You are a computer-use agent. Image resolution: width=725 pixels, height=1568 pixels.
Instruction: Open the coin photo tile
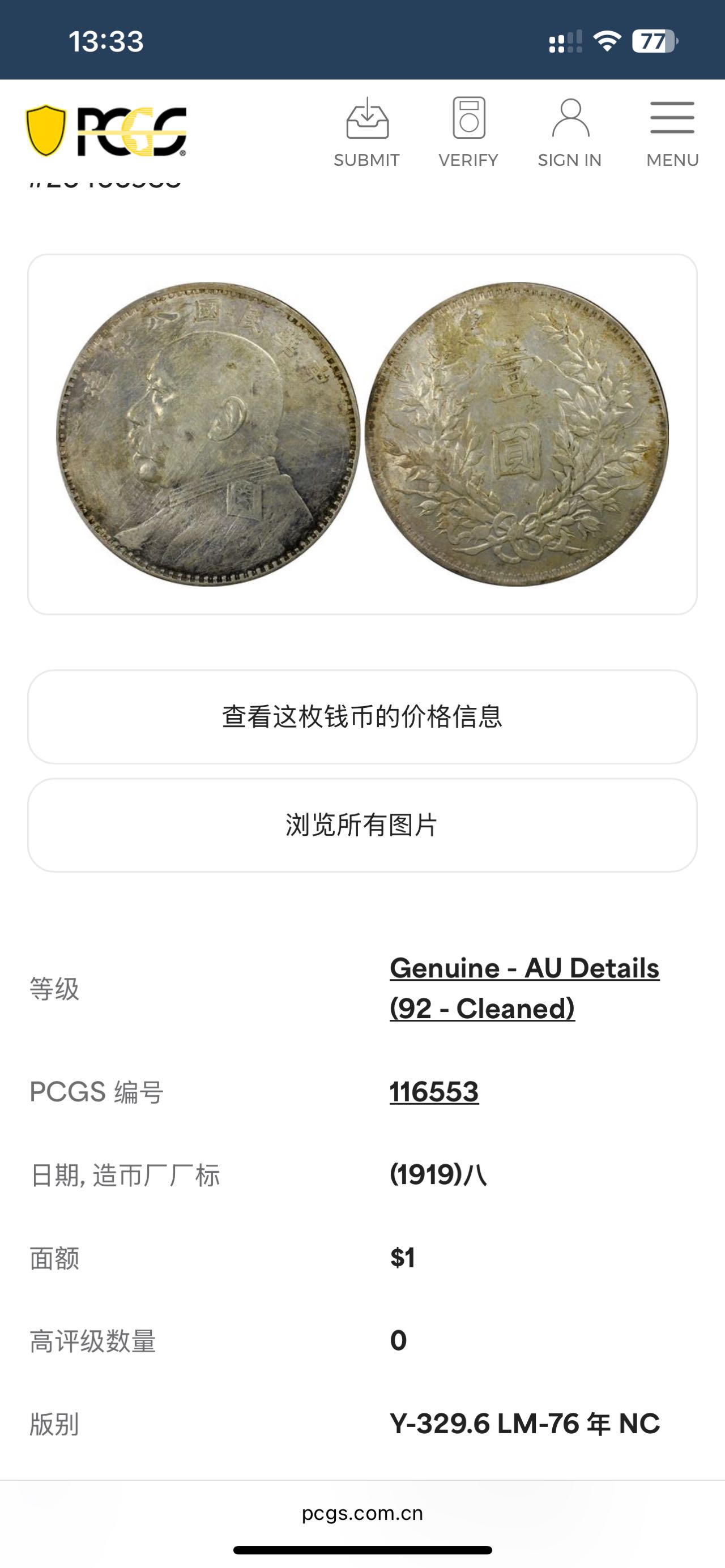tap(362, 434)
